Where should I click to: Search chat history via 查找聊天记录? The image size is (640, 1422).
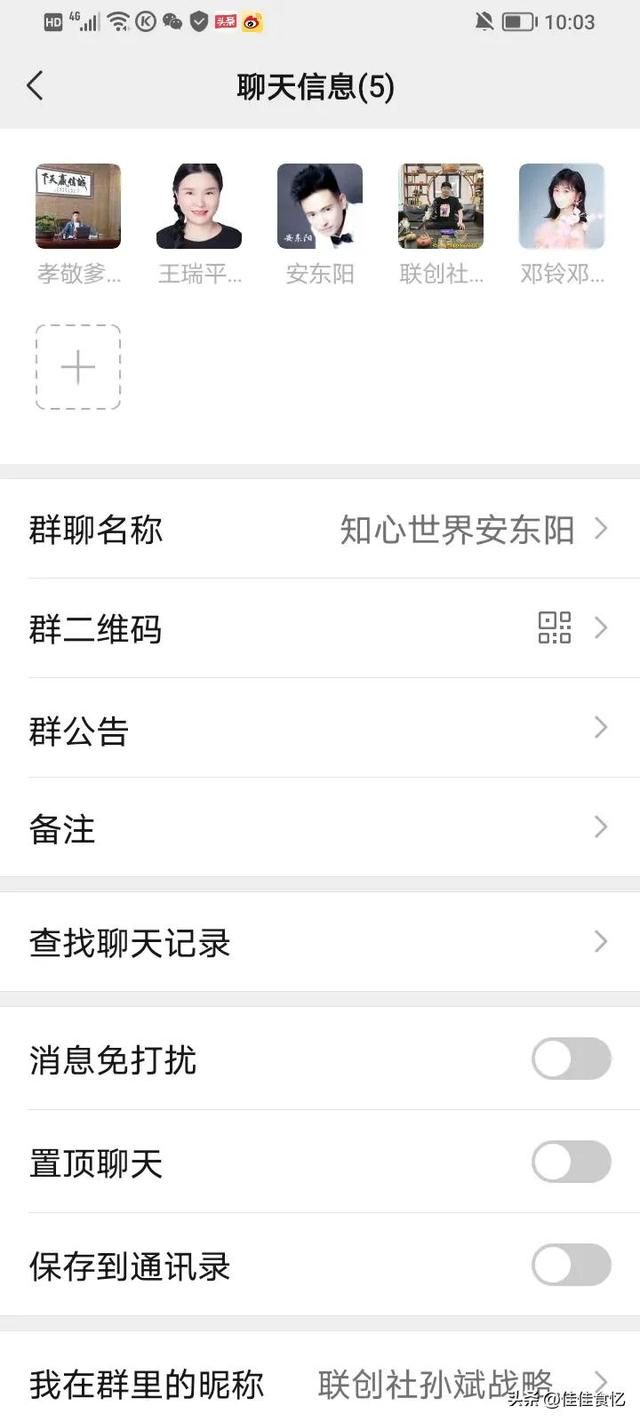(x=320, y=942)
